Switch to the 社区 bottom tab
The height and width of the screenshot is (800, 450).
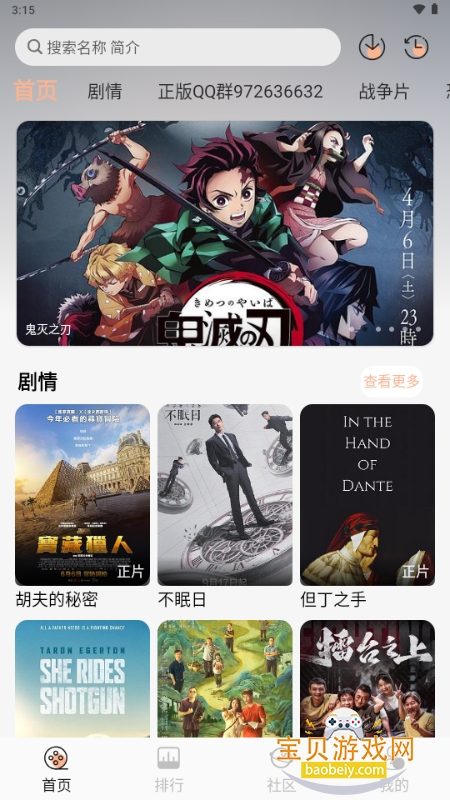tap(281, 769)
